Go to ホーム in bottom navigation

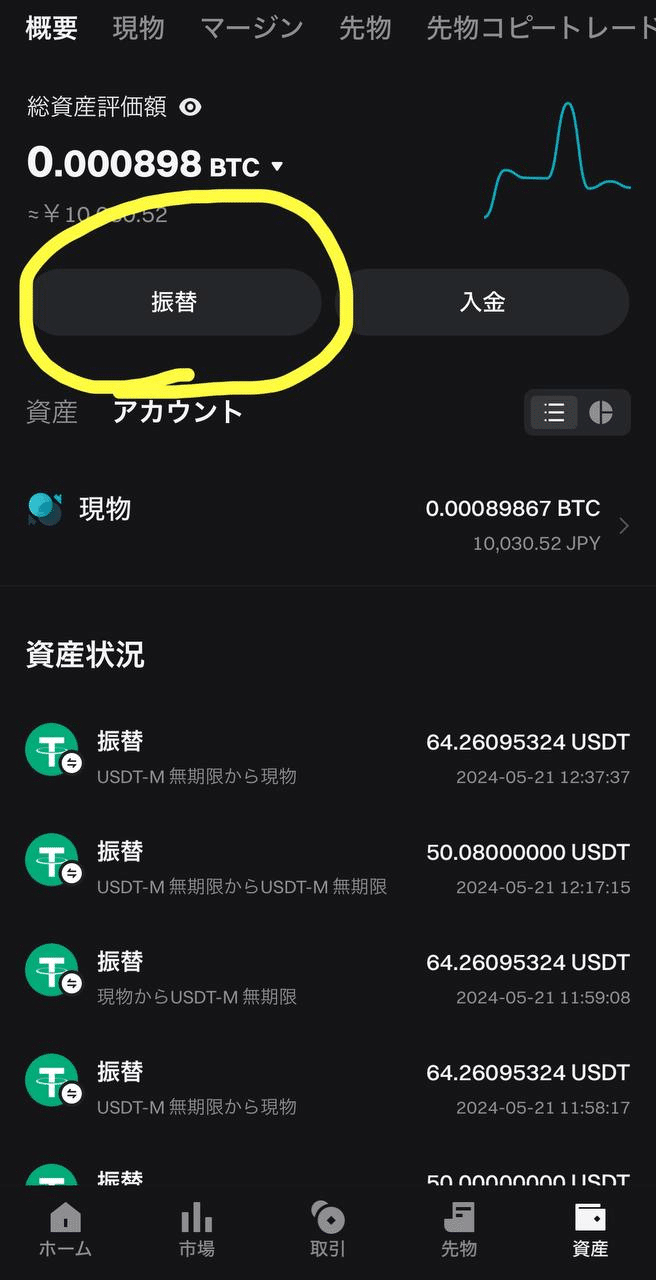pos(65,1231)
